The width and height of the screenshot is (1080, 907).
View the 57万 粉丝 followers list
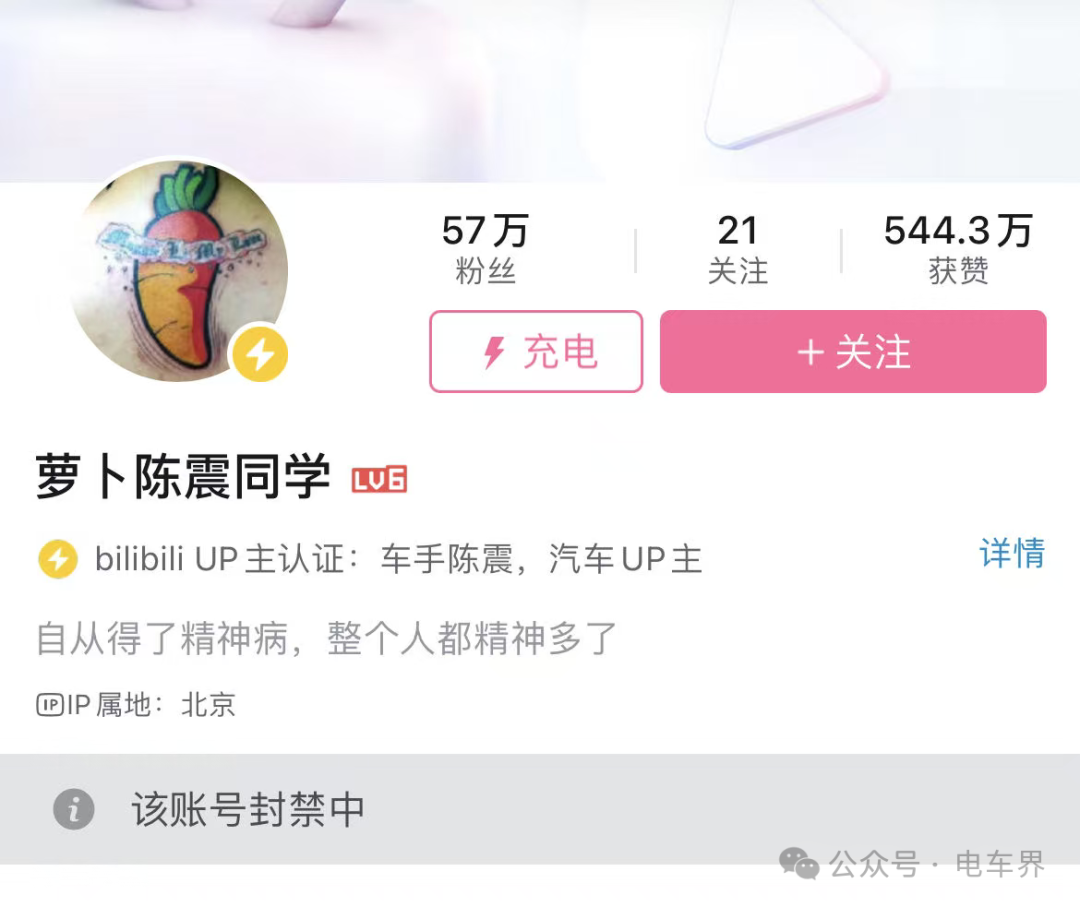point(485,248)
